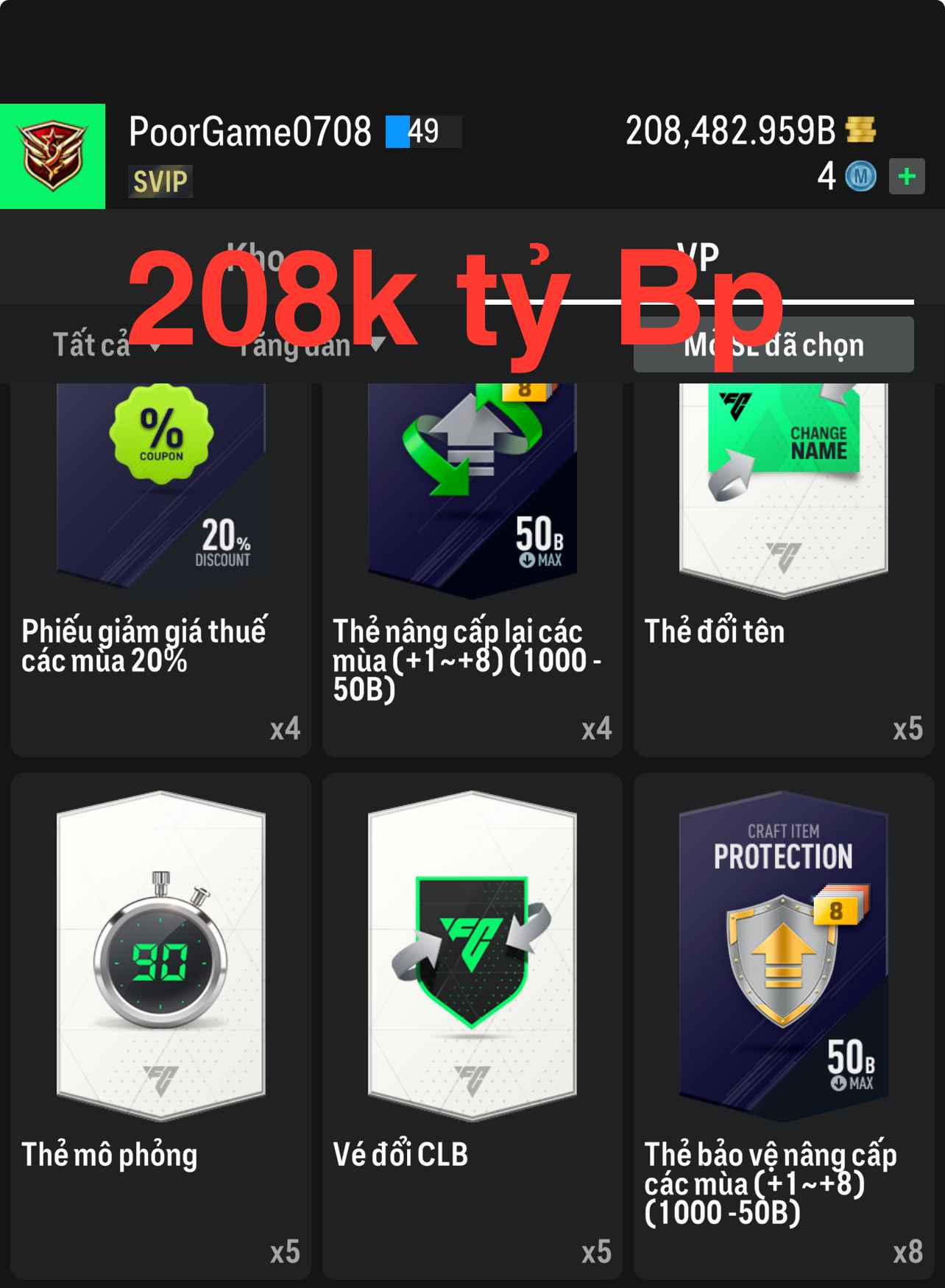The width and height of the screenshot is (945, 1288).
Task: Choose the Thẻ mô phỏng item
Action: click(160, 1023)
